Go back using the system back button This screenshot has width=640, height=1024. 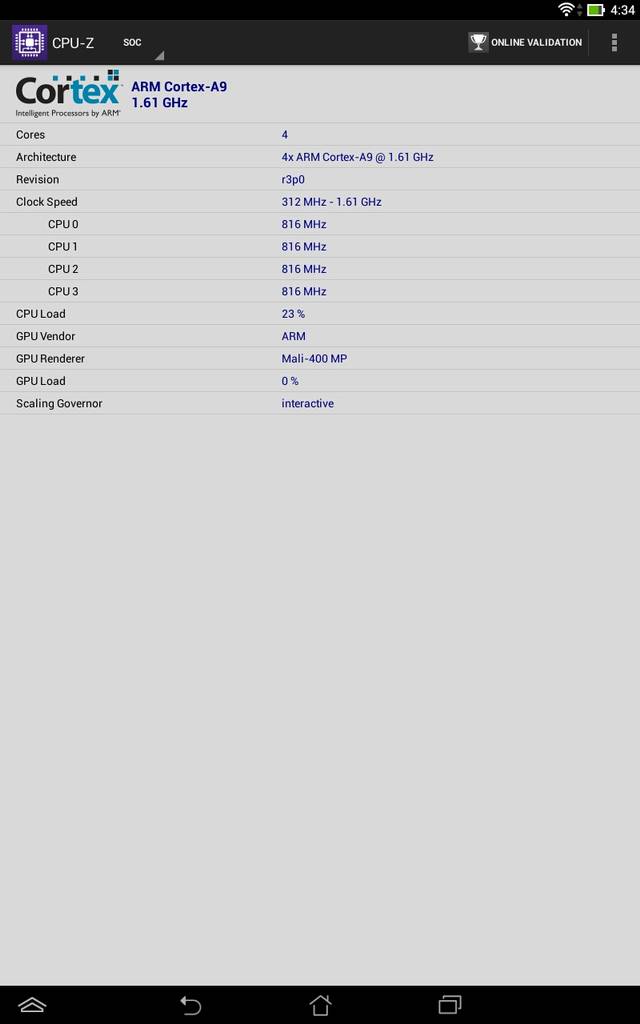[190, 1004]
